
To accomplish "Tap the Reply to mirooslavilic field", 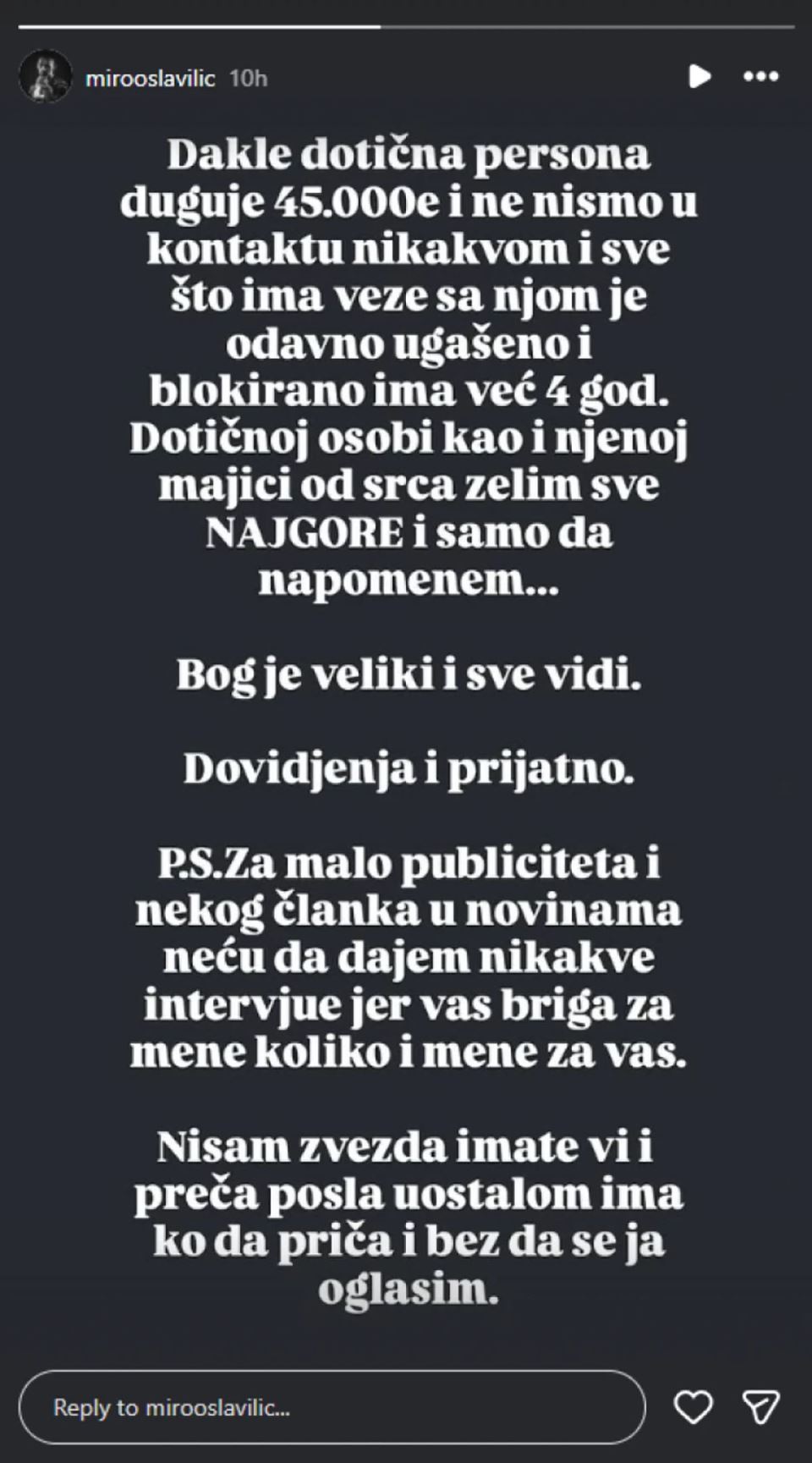I will point(332,1407).
